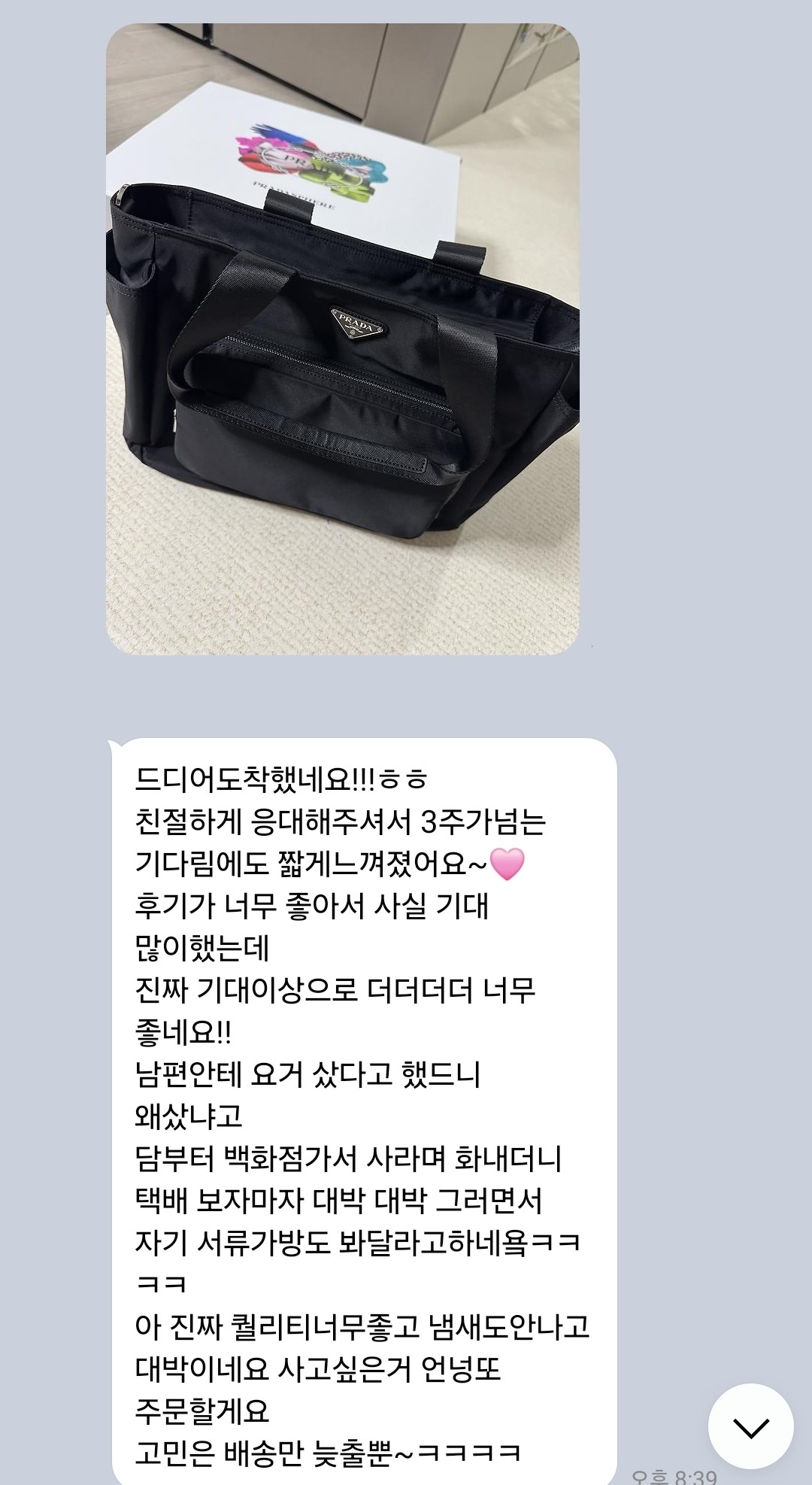Viewport: 812px width, 1485px height.
Task: Jump to latest messages with down-arrow button
Action: tap(750, 1426)
